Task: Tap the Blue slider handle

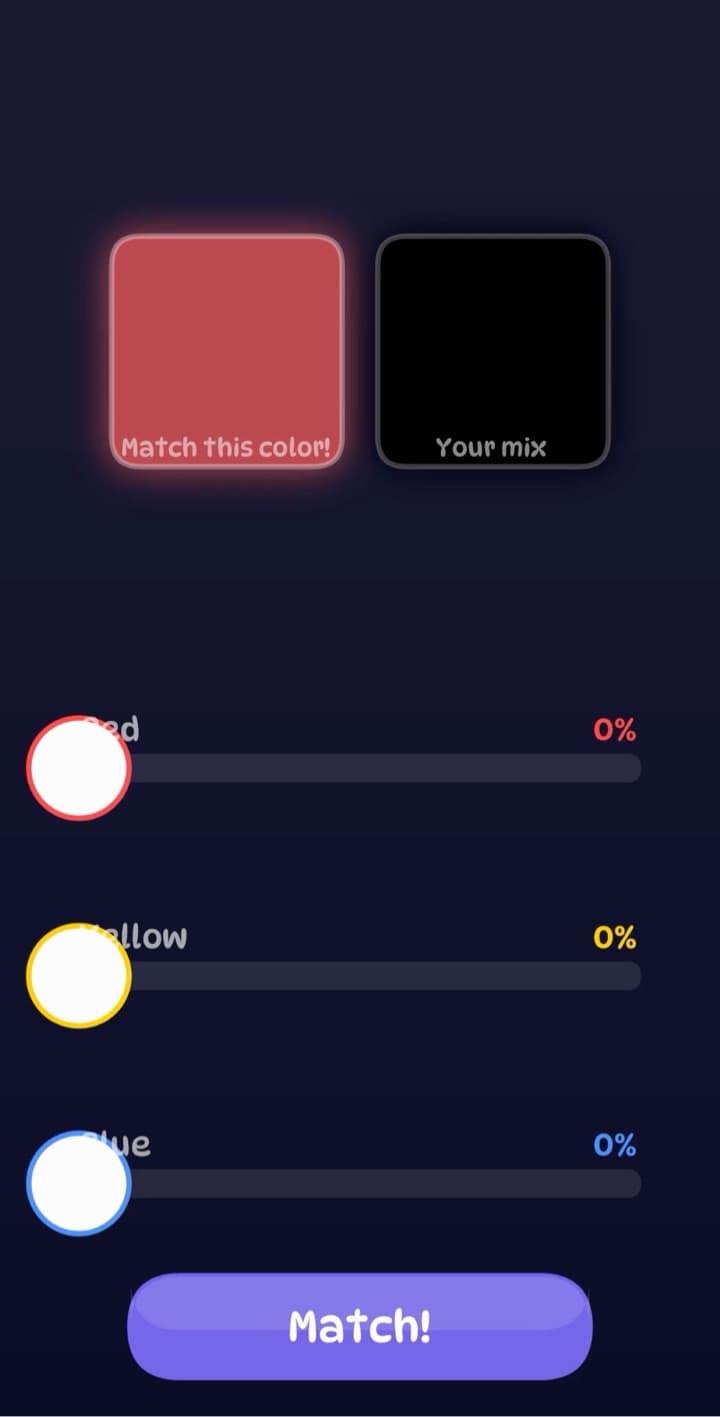Action: (78, 1184)
